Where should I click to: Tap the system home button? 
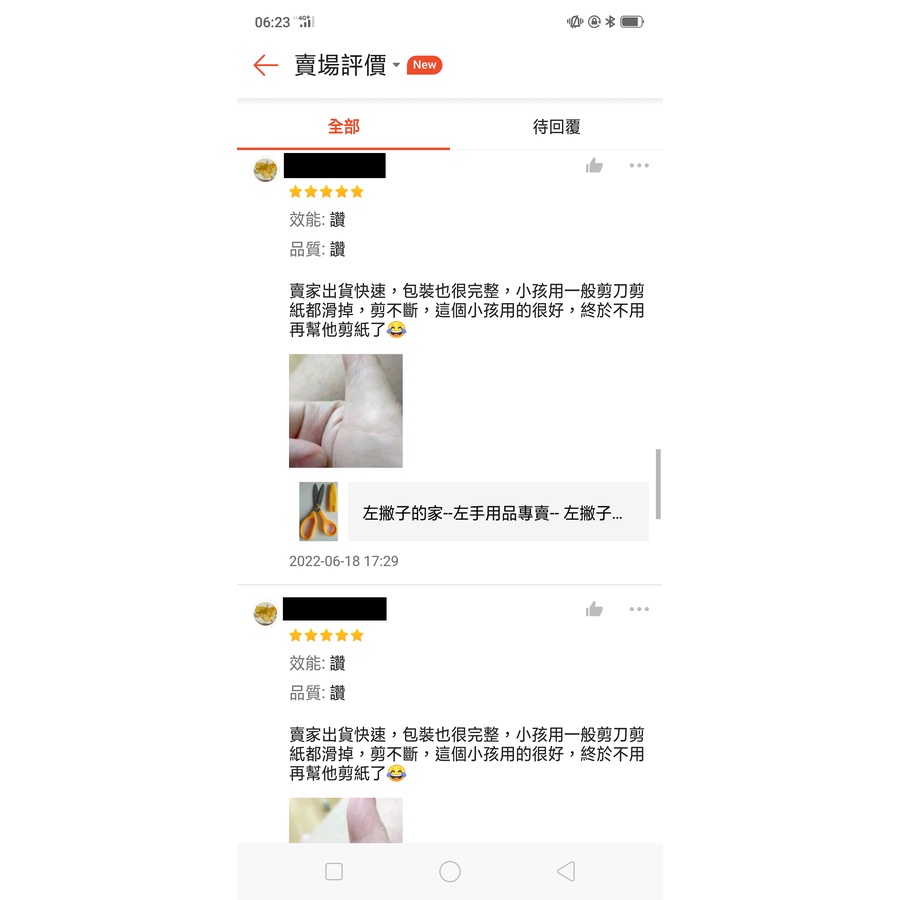click(x=449, y=871)
